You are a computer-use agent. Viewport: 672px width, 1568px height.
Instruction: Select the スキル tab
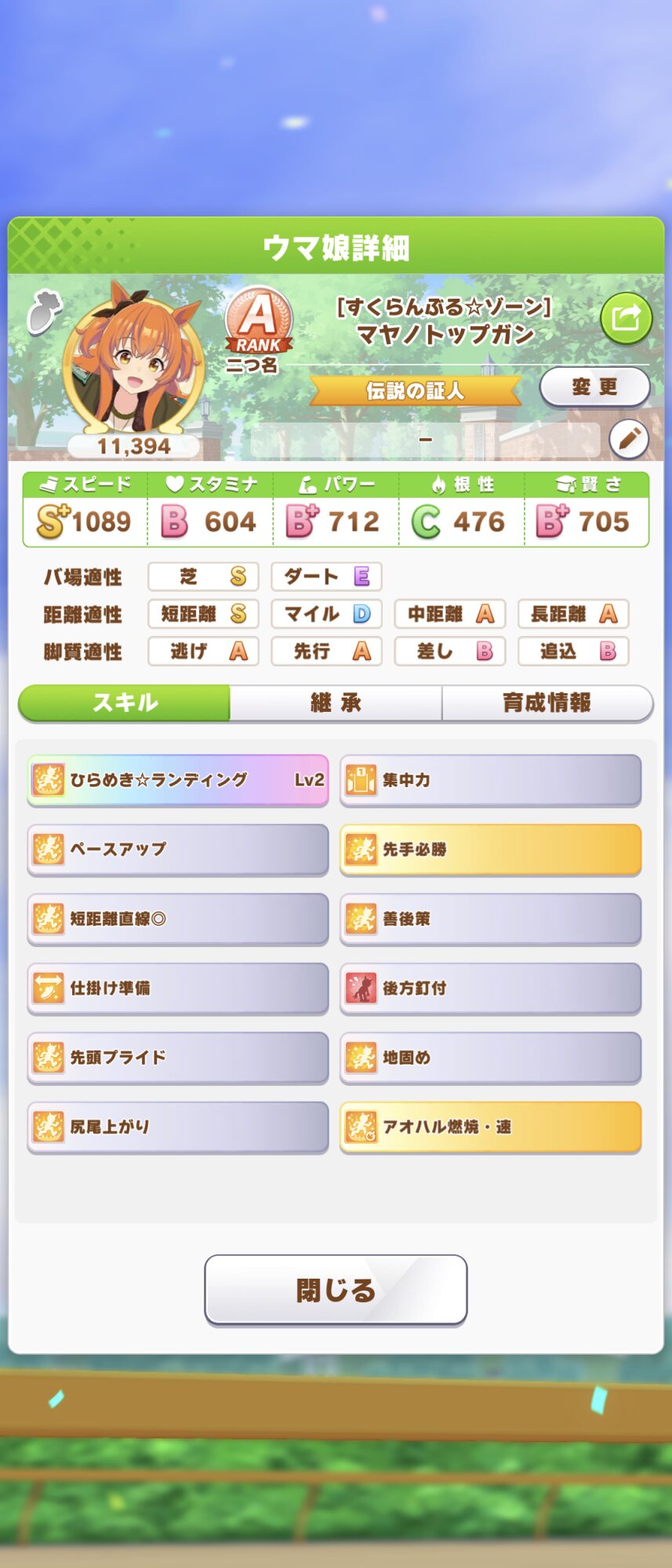click(x=125, y=702)
